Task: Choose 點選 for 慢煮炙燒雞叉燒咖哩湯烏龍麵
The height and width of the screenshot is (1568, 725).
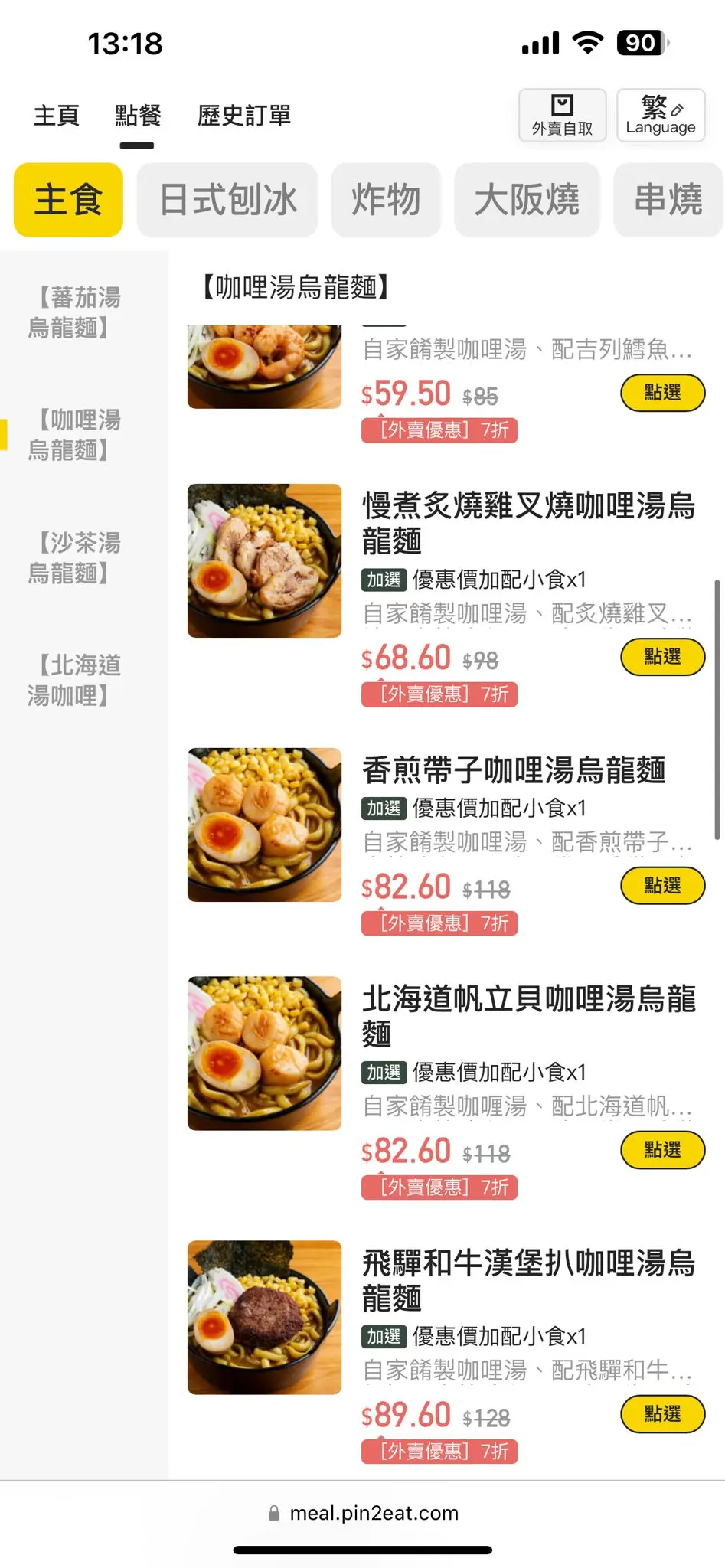Action: pyautogui.click(x=662, y=657)
